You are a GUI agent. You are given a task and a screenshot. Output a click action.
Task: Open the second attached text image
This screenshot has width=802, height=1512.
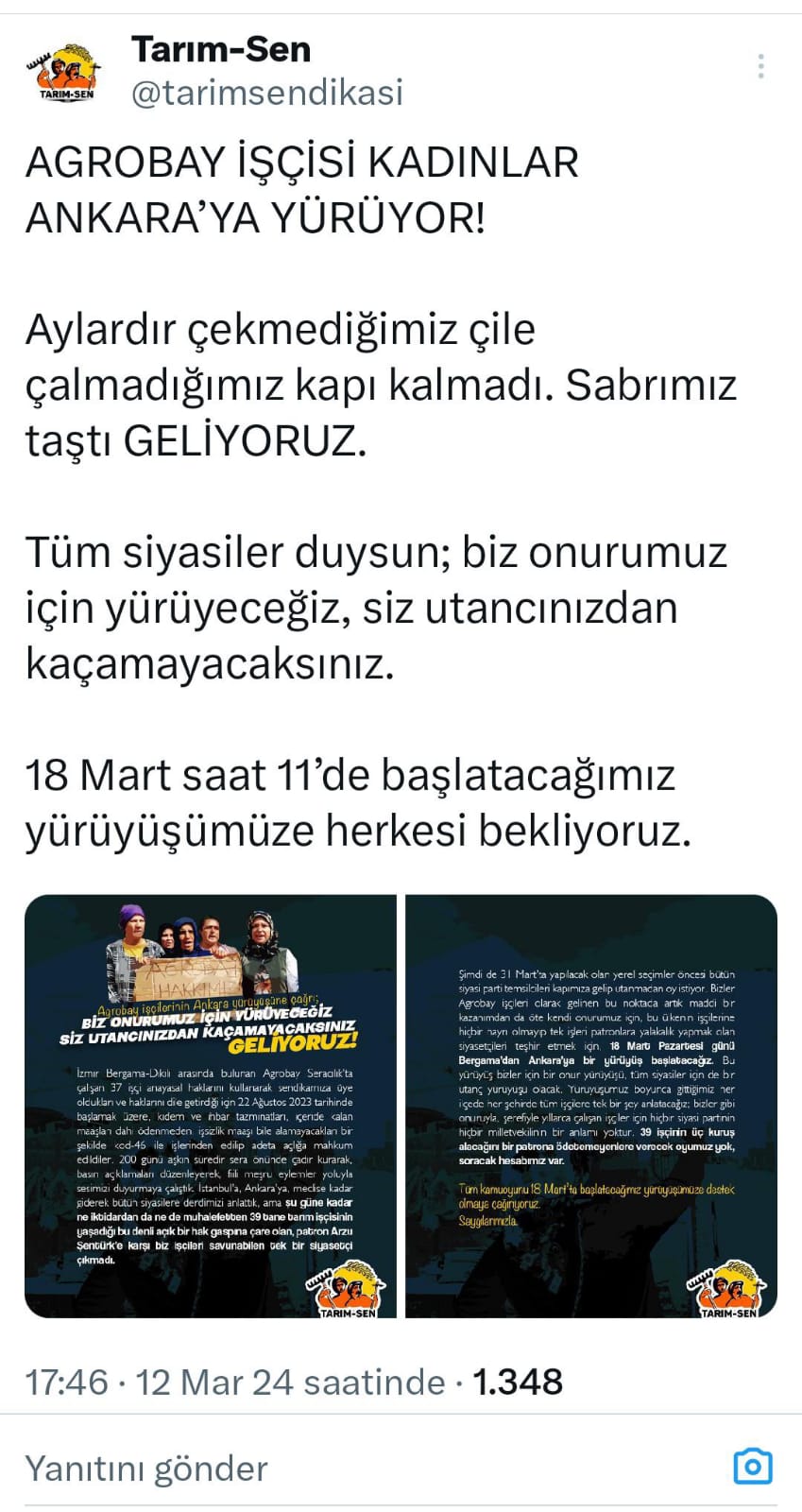pyautogui.click(x=591, y=1106)
